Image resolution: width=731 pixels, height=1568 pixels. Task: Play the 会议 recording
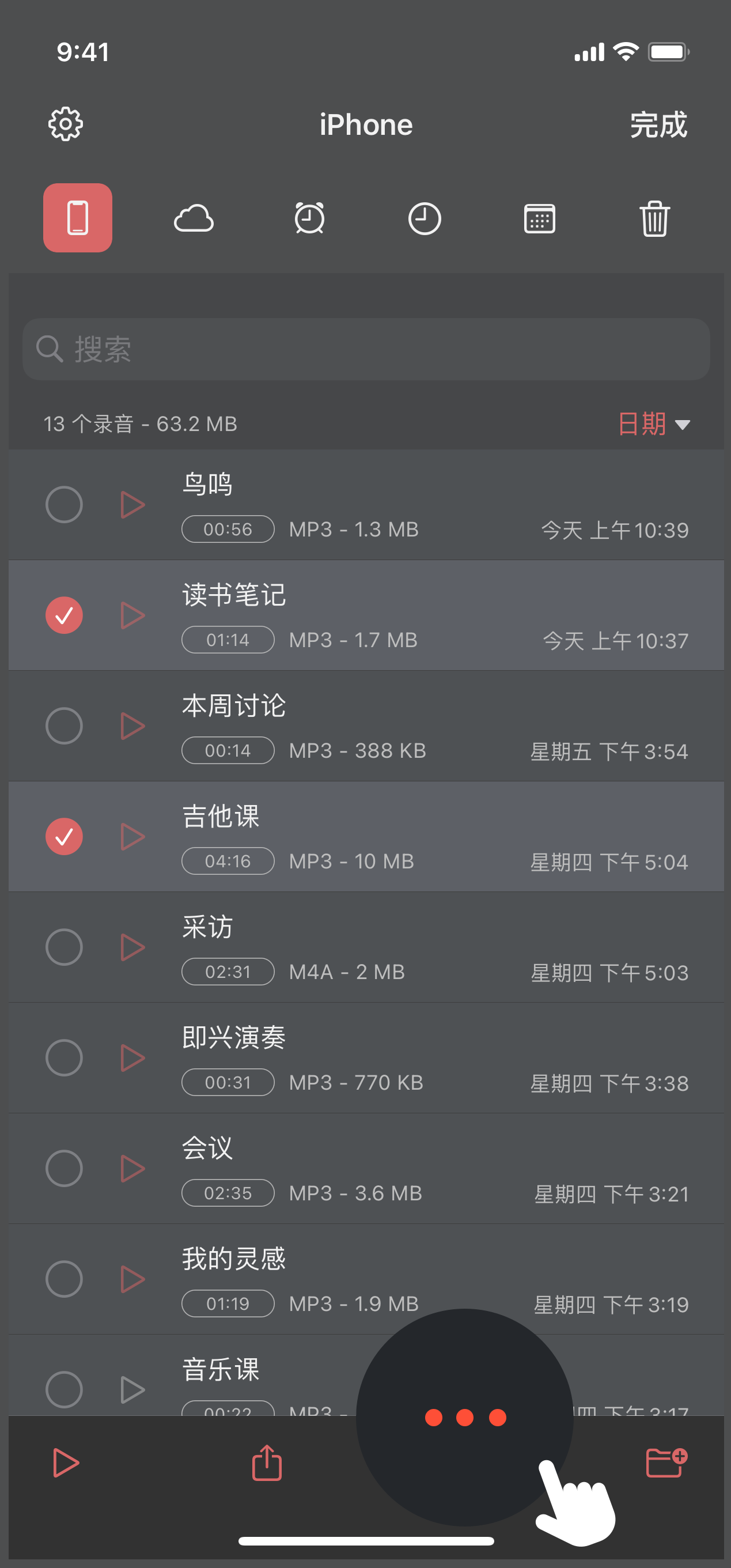(x=132, y=1169)
